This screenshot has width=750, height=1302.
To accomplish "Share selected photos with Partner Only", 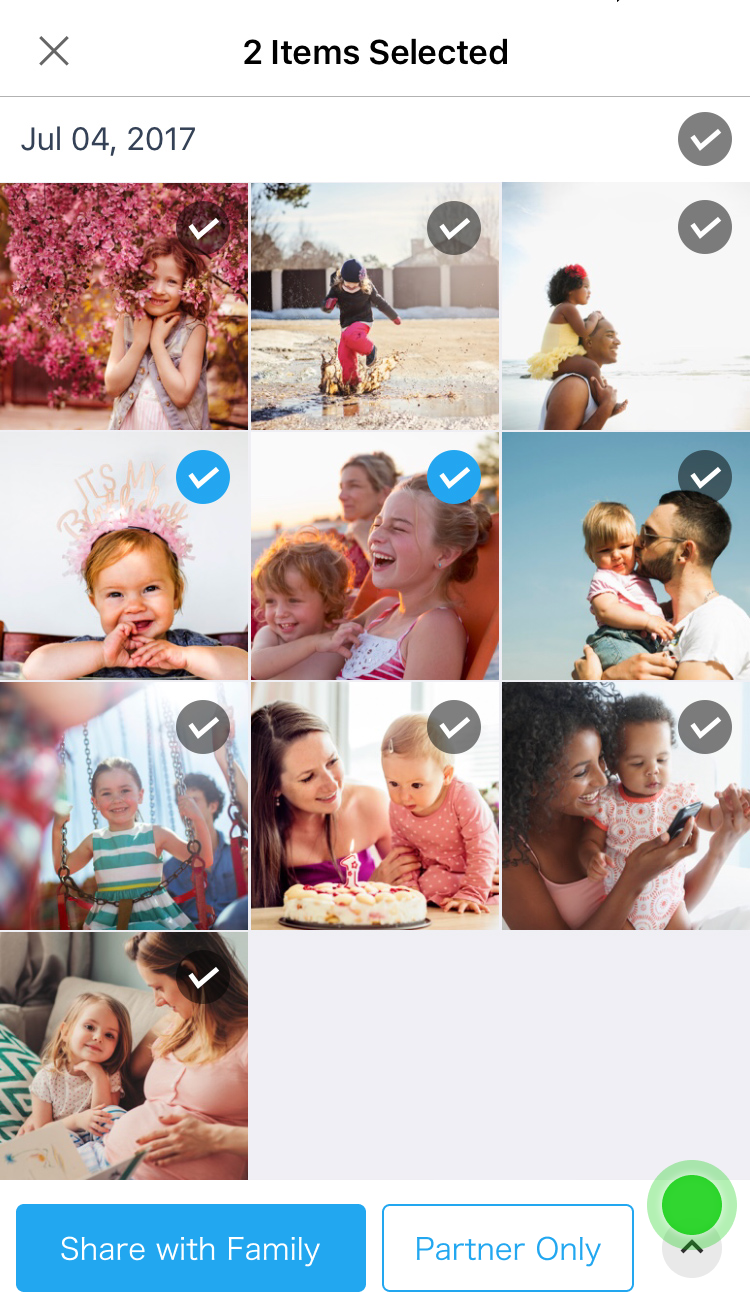I will coord(507,1248).
